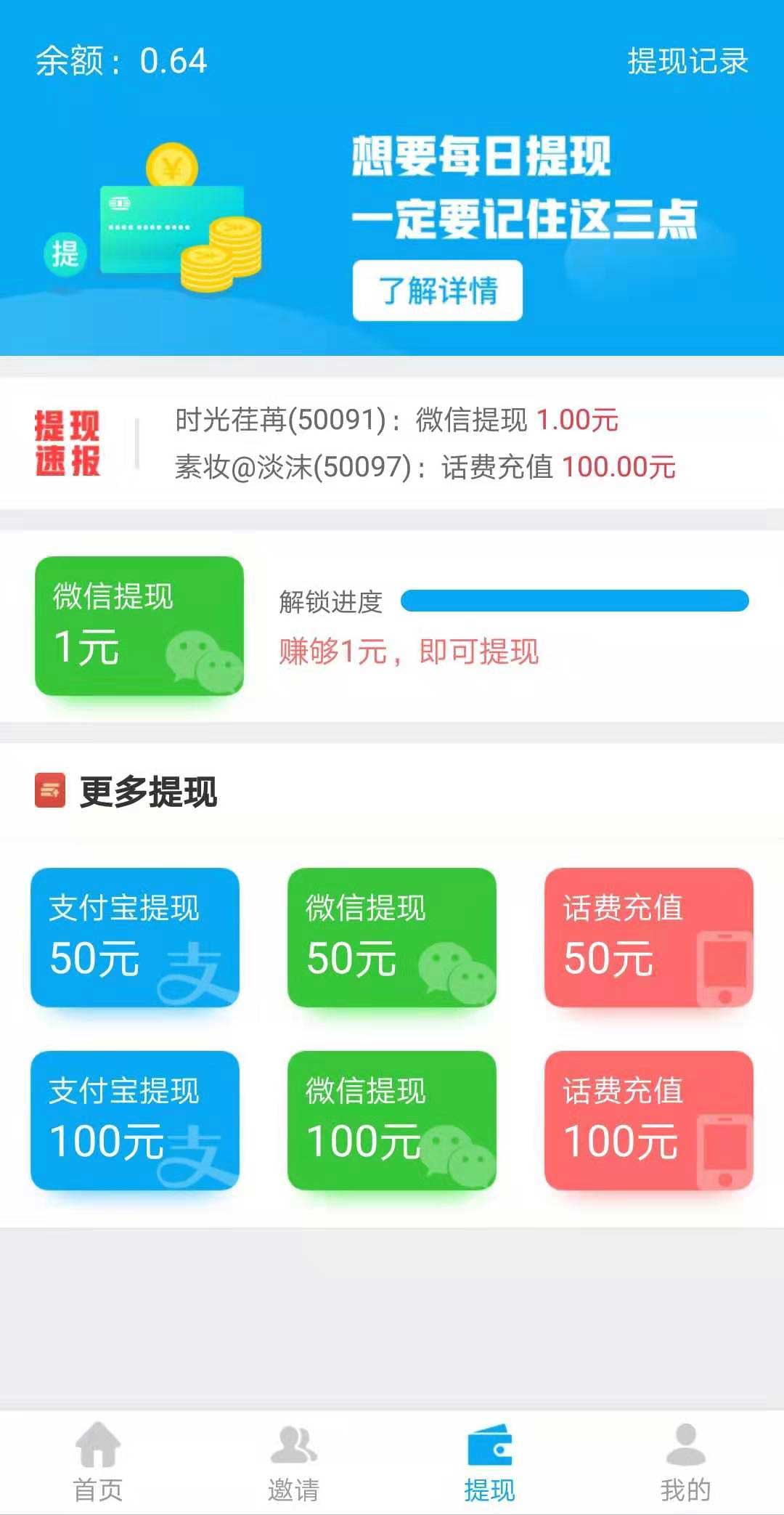Tap the 提现 tab in bottom bar
The width and height of the screenshot is (784, 1515).
click(x=490, y=1463)
